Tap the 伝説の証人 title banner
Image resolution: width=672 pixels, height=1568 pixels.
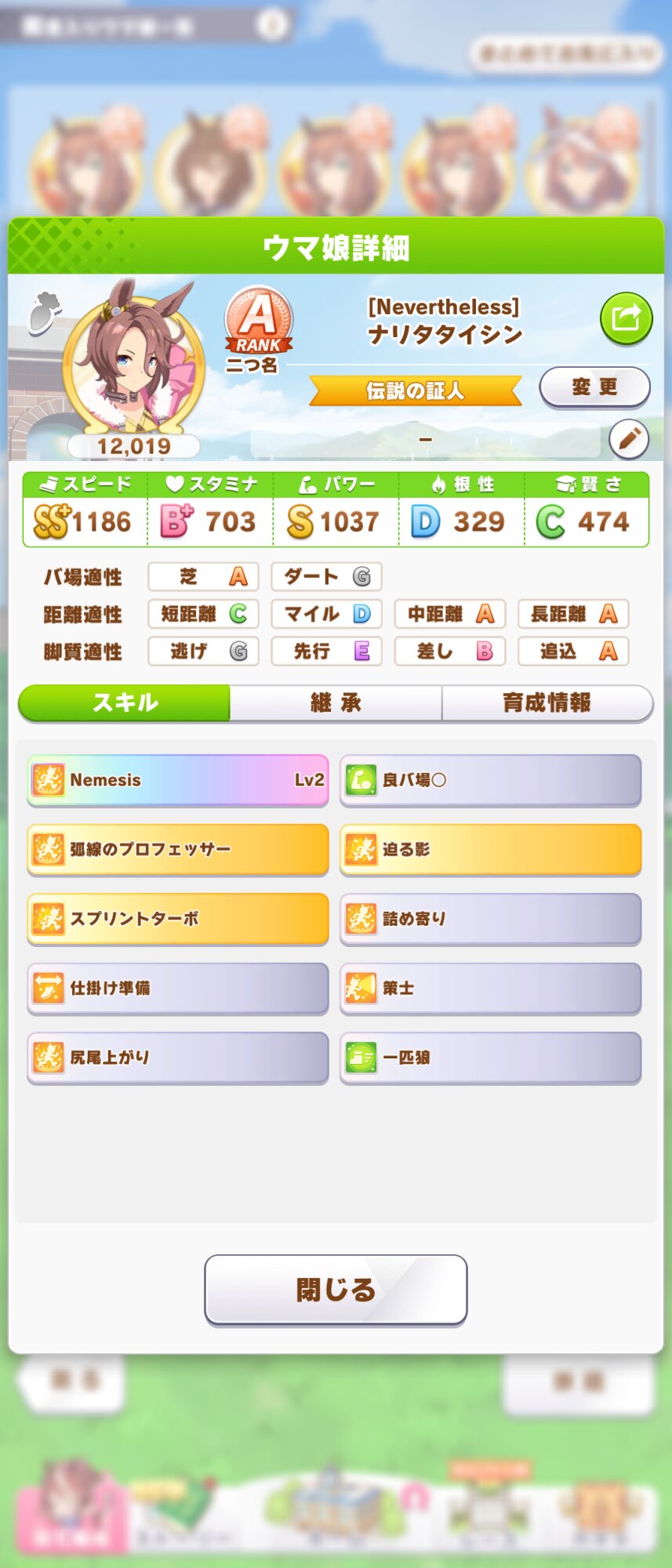point(415,390)
